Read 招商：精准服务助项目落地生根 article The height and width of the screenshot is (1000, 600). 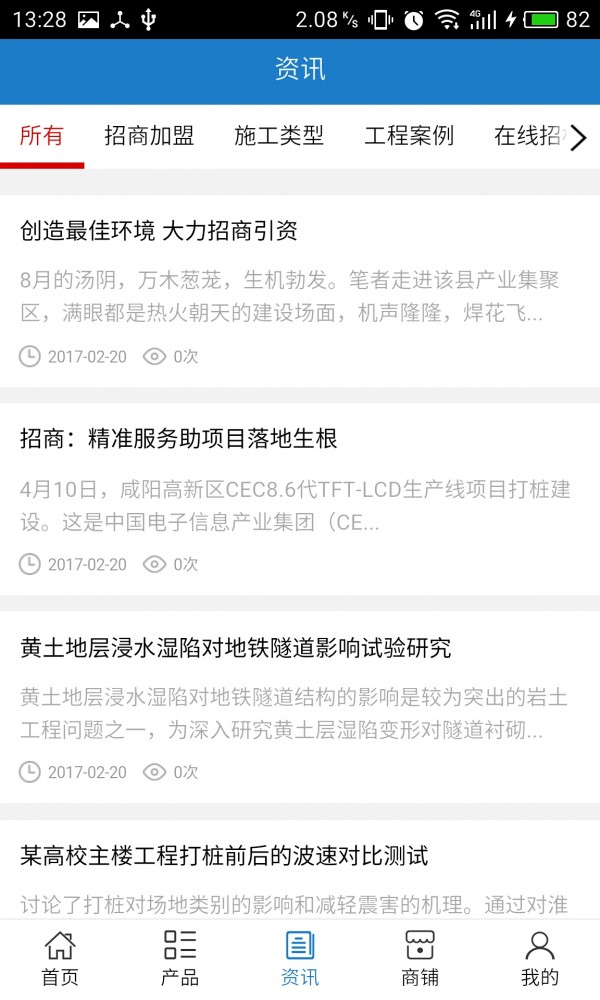pyautogui.click(x=179, y=438)
